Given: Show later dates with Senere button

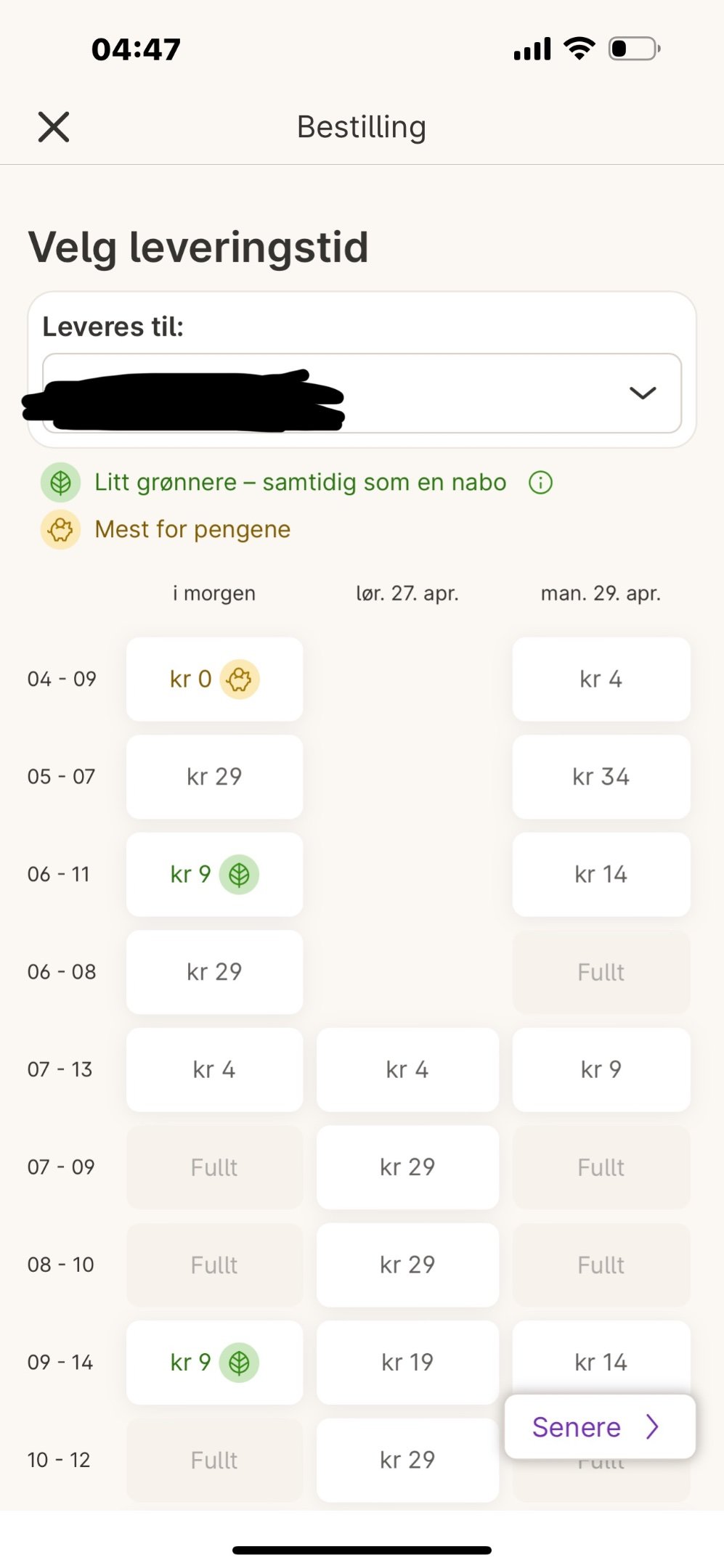Looking at the screenshot, I should tap(600, 1427).
